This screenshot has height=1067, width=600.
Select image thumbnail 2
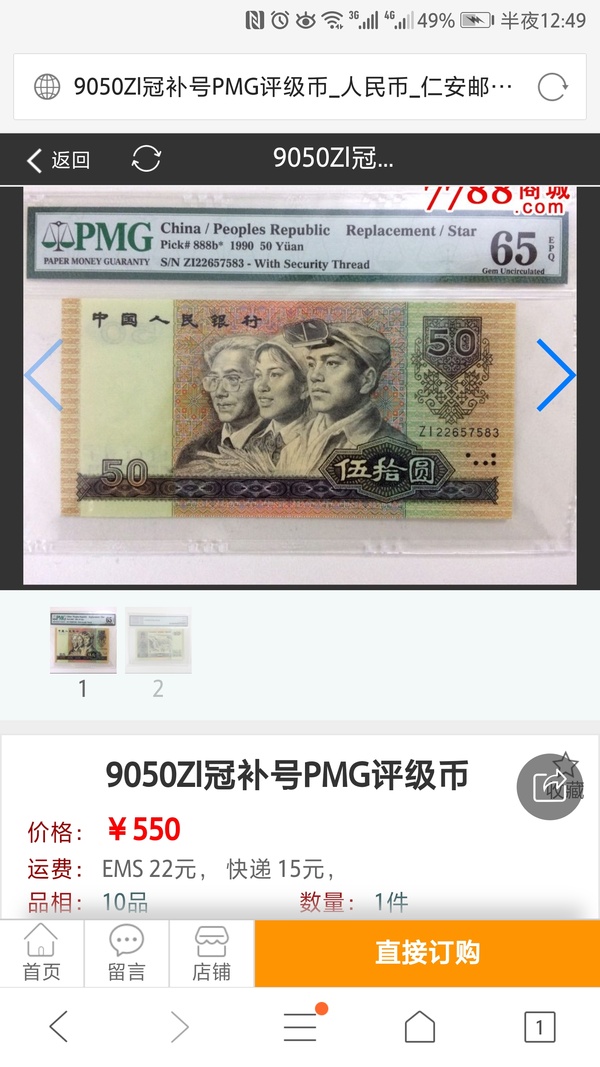tap(158, 640)
